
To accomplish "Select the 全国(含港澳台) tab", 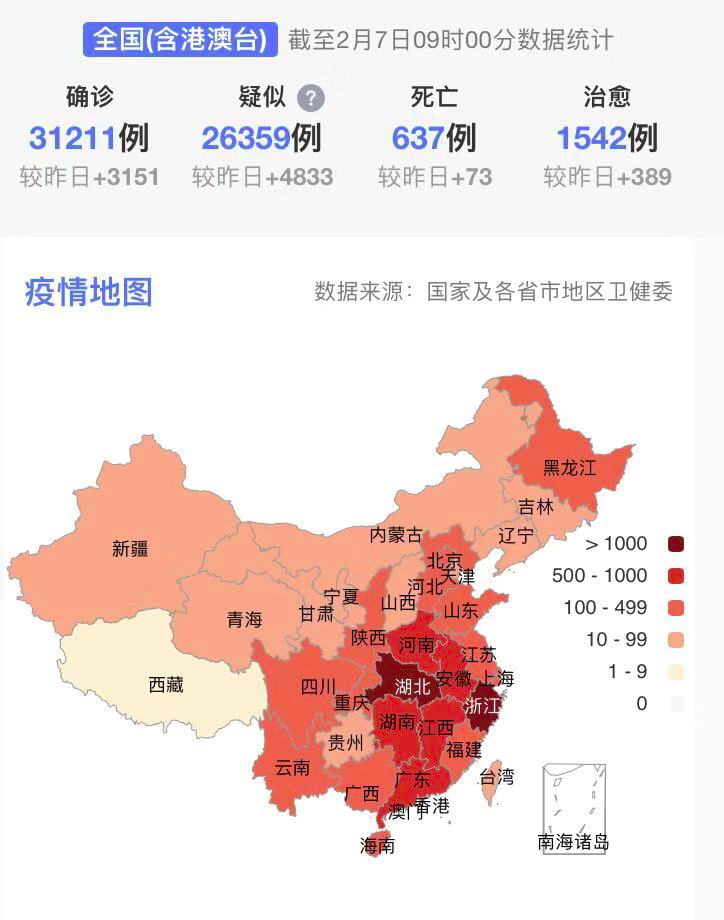I will point(181,39).
